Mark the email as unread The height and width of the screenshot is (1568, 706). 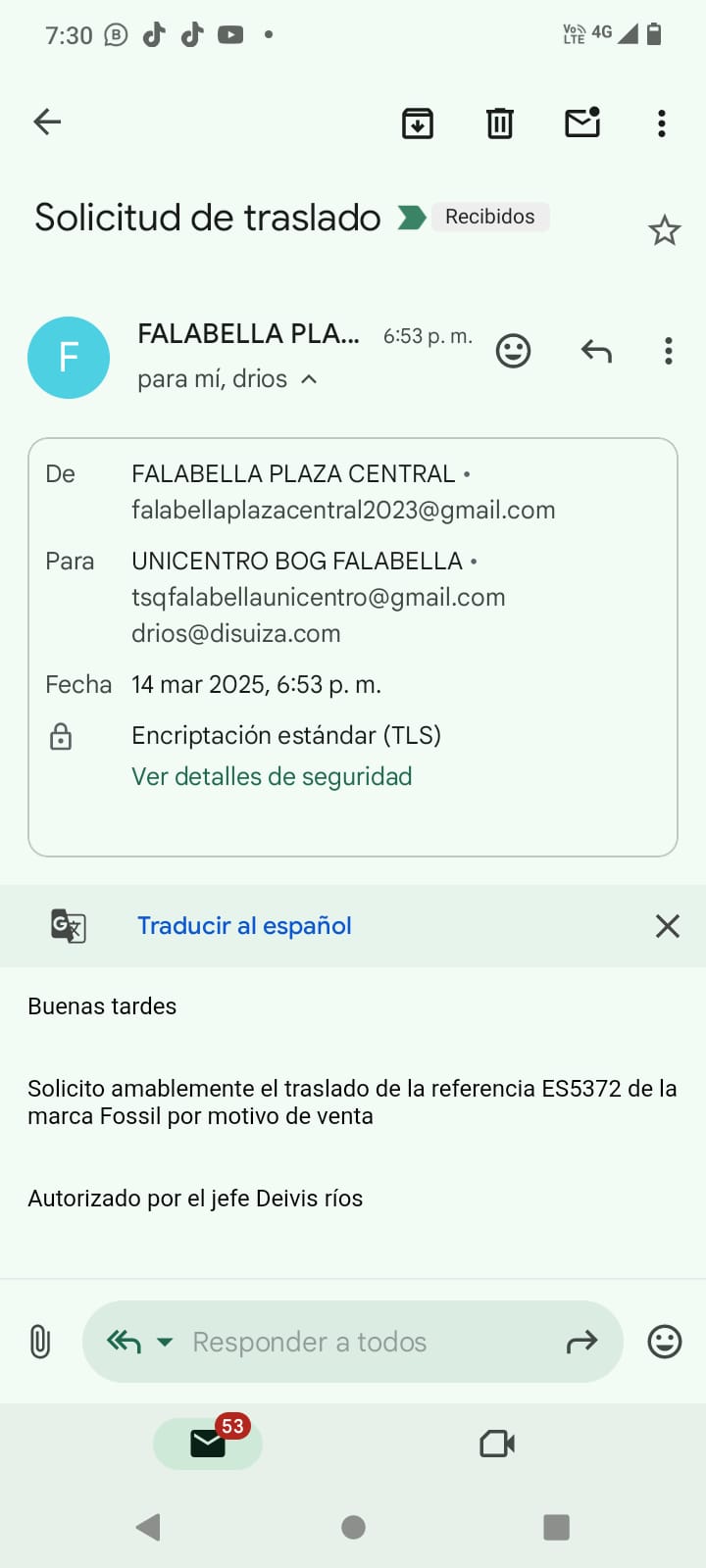[582, 122]
